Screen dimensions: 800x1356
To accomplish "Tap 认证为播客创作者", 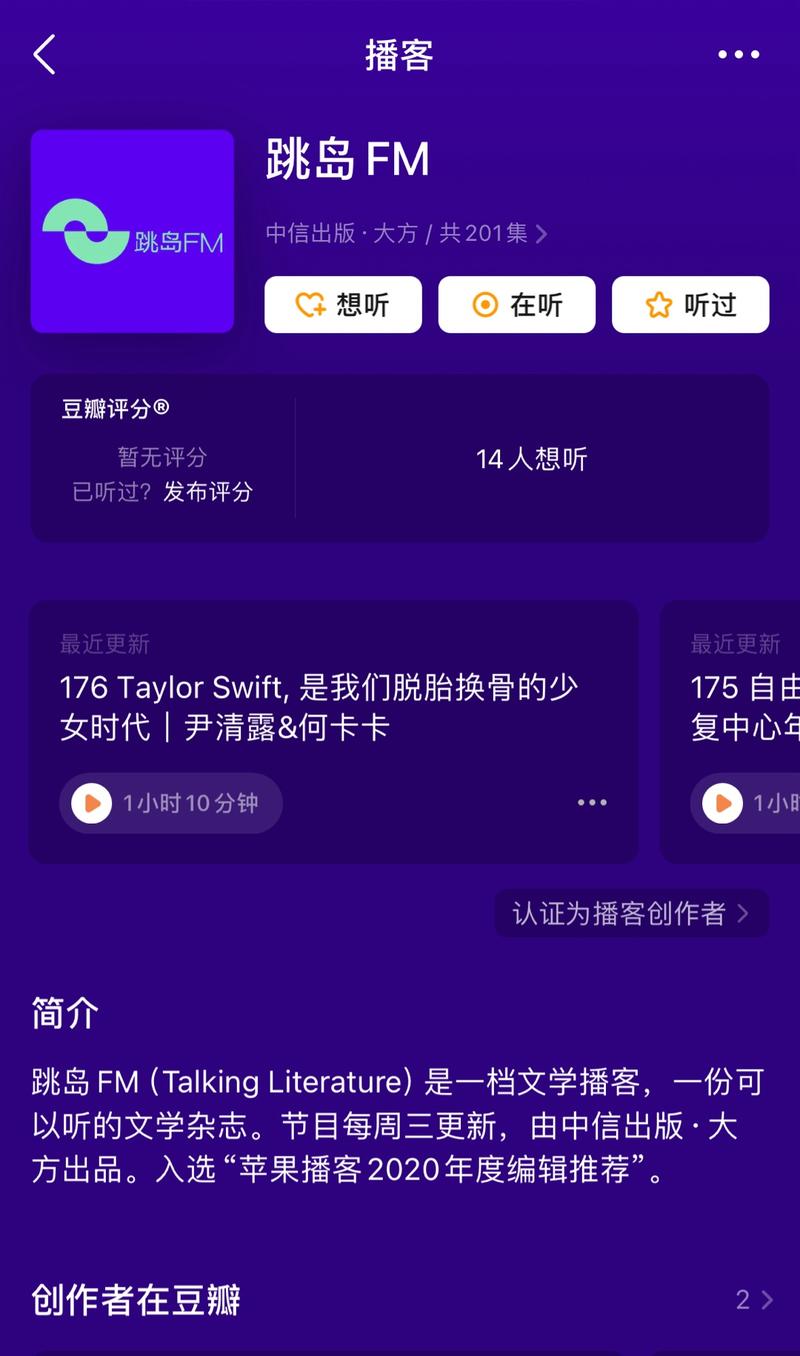I will coord(631,913).
